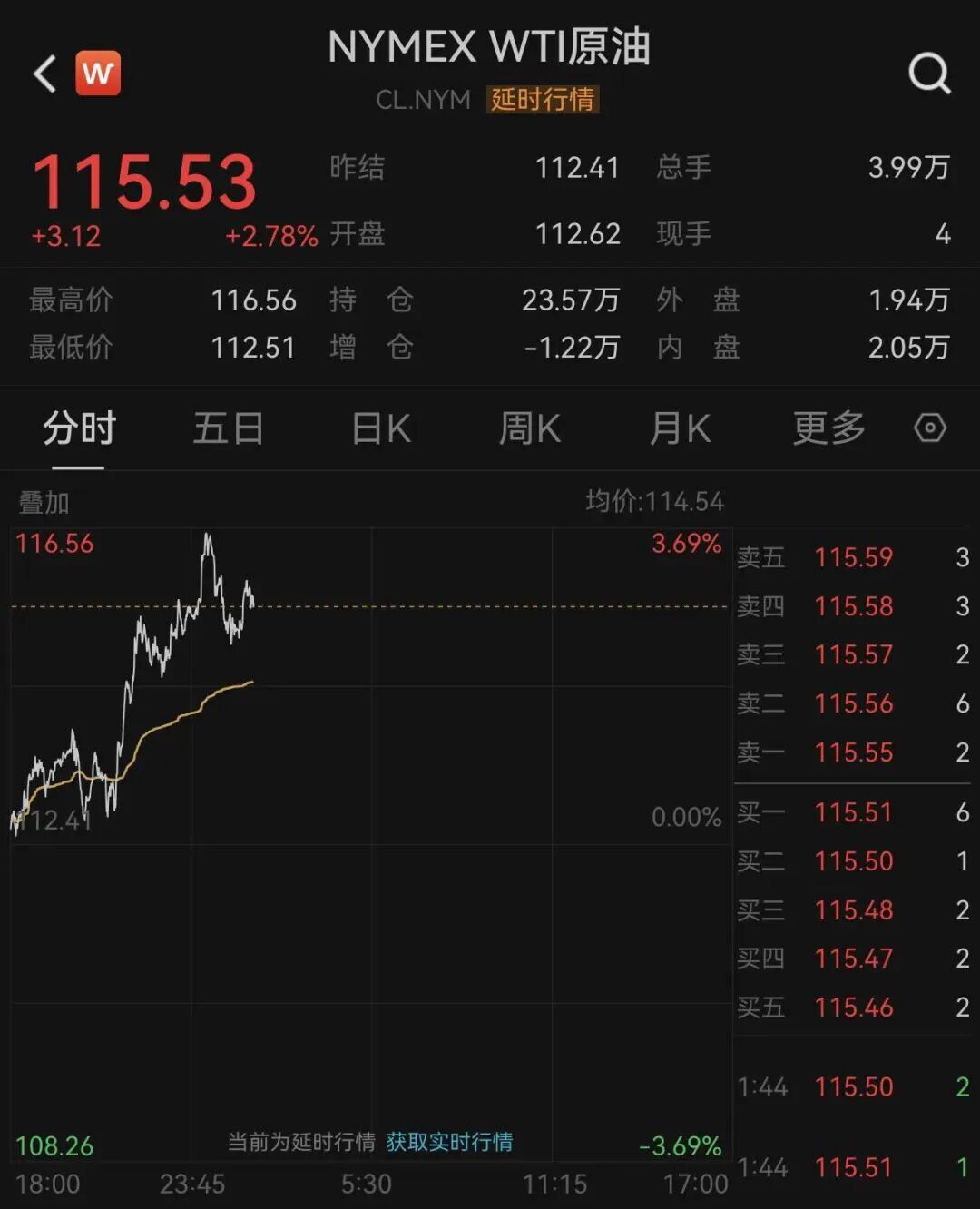Show the 周K chart tab
Screen dimensions: 980x1209
tap(530, 428)
